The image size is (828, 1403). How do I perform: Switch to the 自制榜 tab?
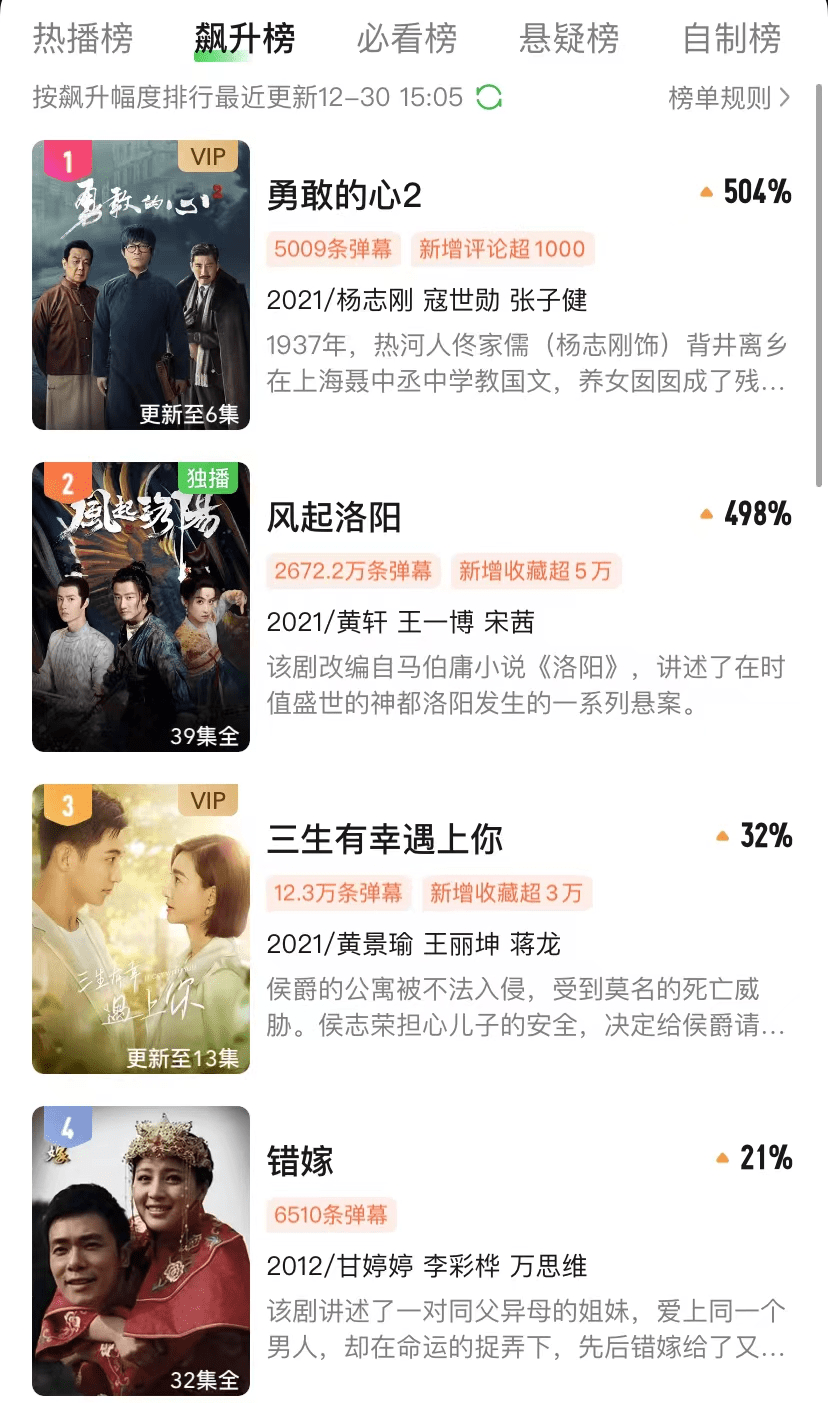pos(731,38)
